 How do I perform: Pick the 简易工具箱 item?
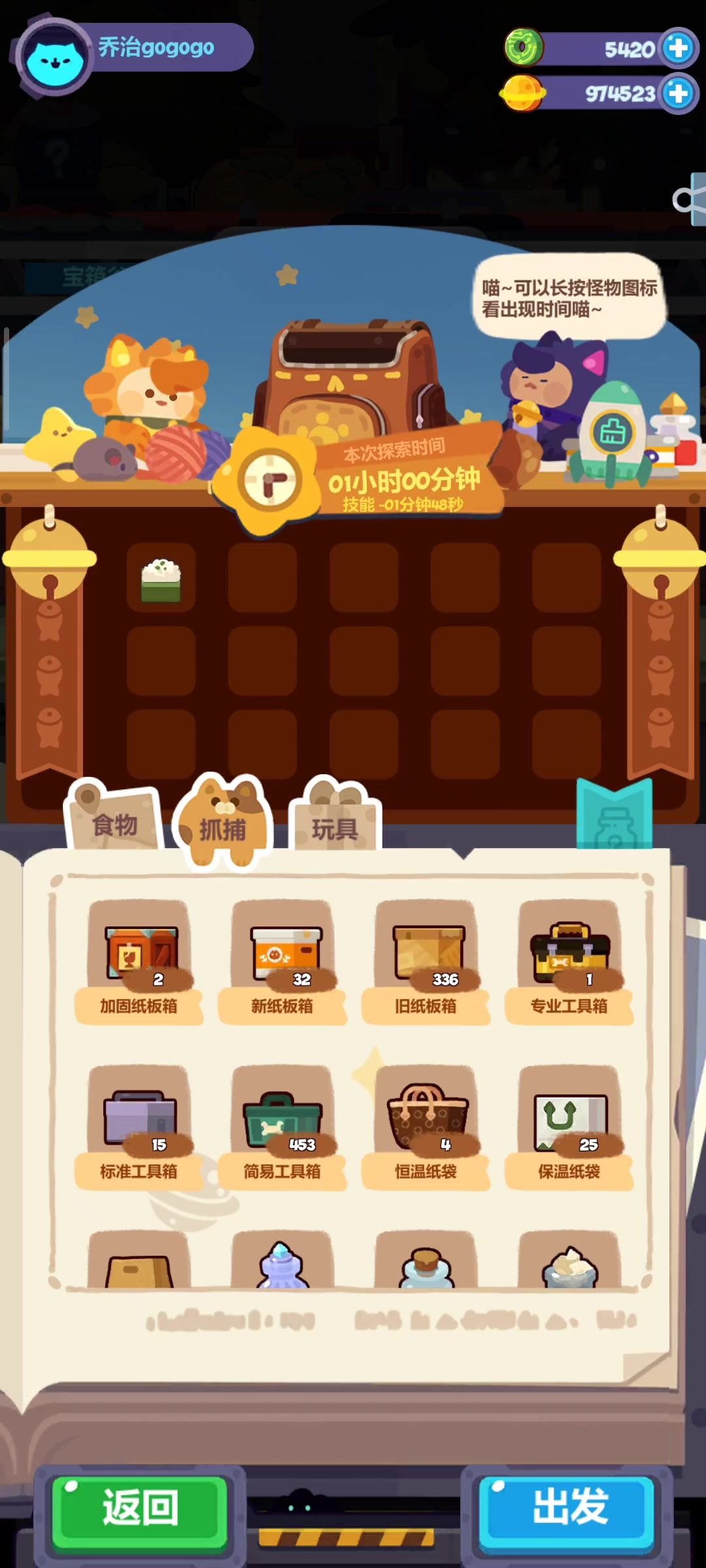(x=282, y=1126)
